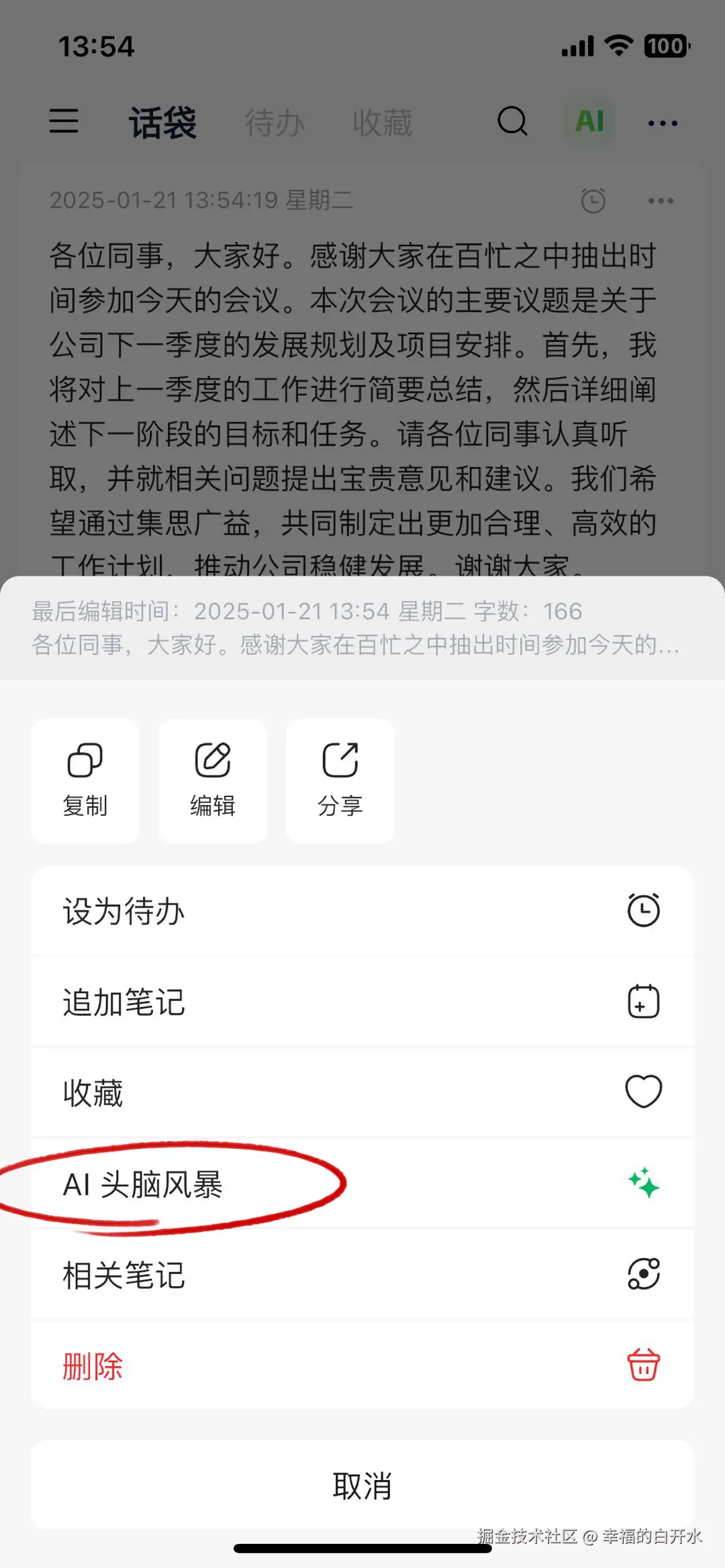The image size is (725, 1568).
Task: Open the search magnifier icon
Action: [x=512, y=122]
